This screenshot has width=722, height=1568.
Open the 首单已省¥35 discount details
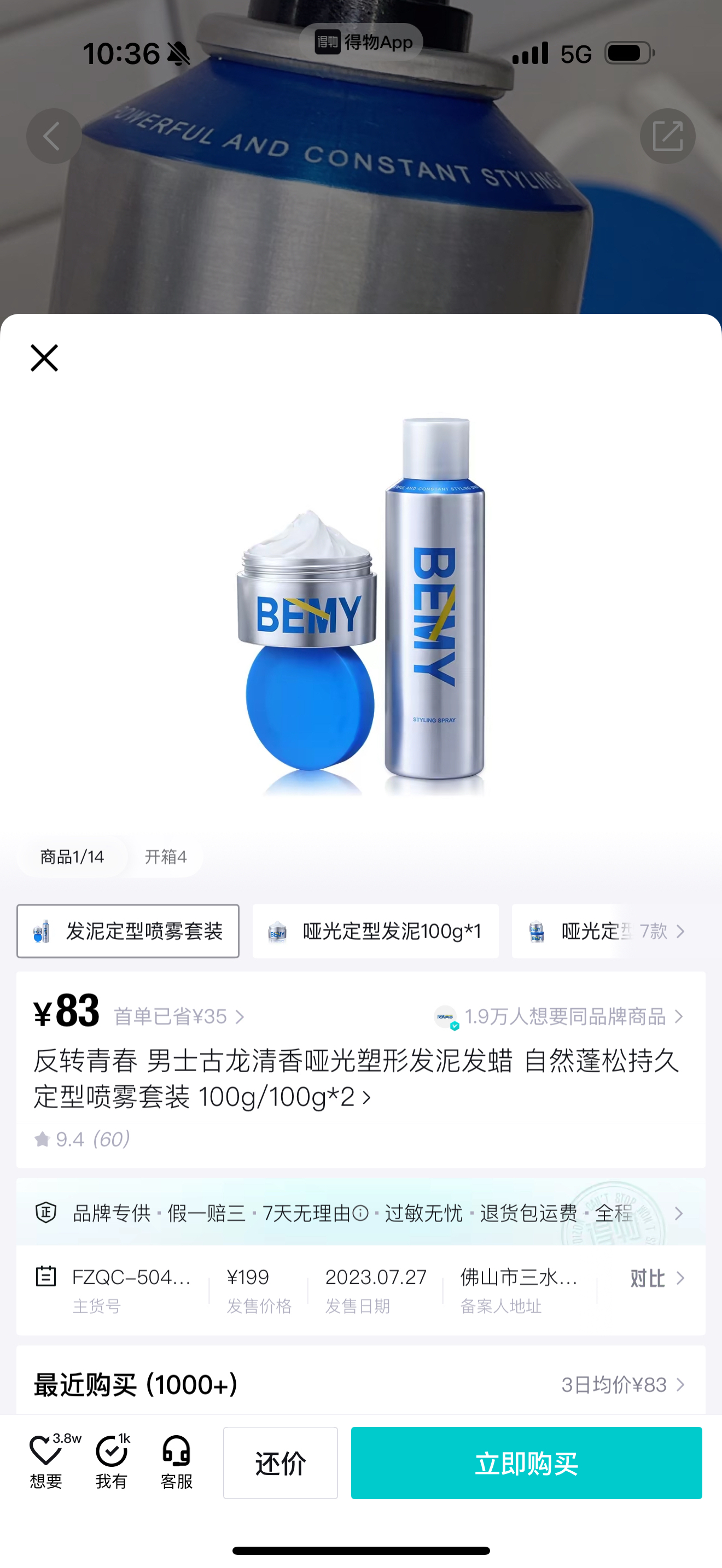pos(179,1016)
